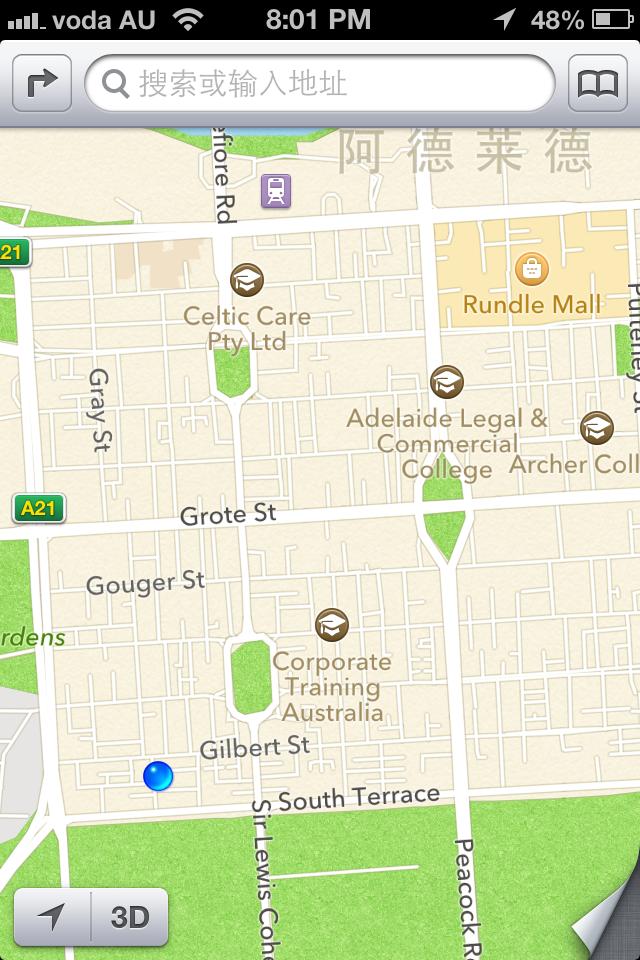
Task: Switch map to 3D view
Action: pyautogui.click(x=130, y=916)
